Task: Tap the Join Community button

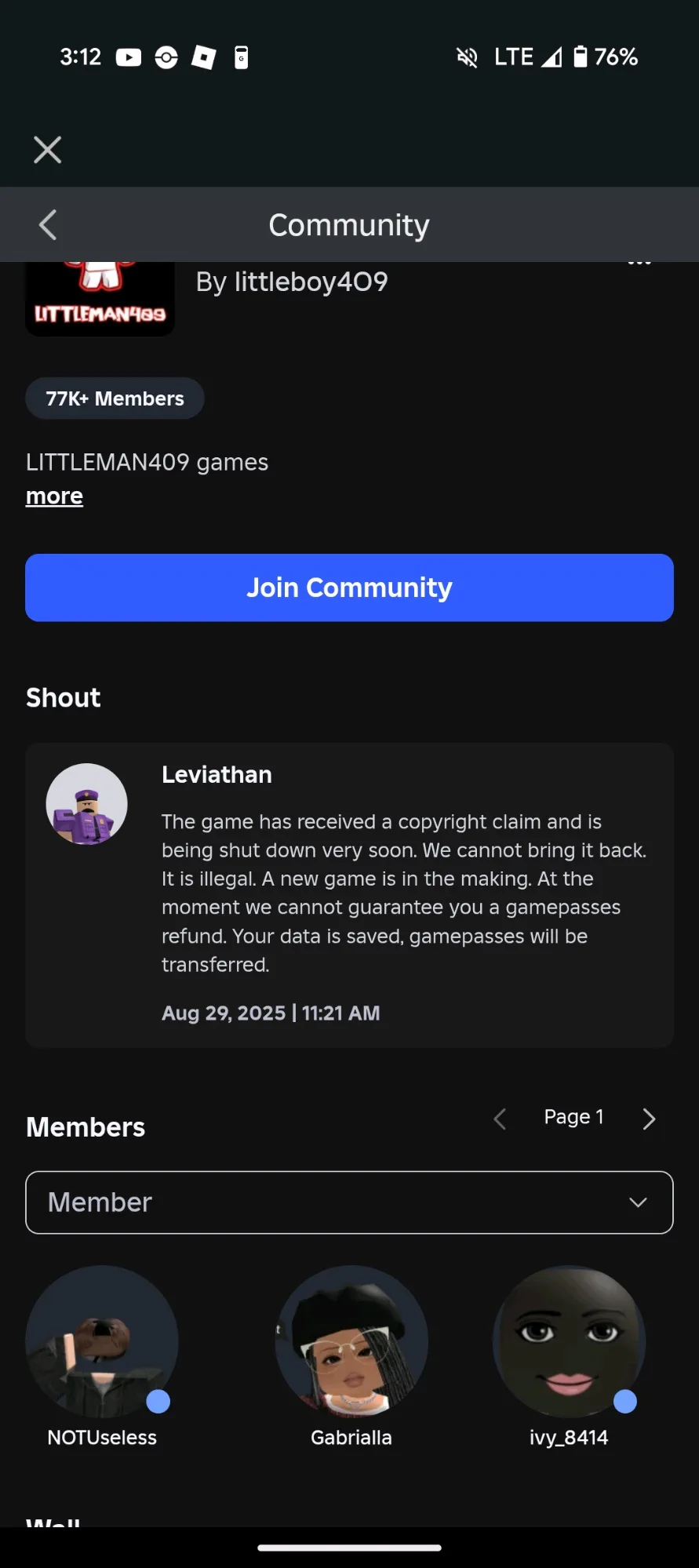Action: coord(349,588)
